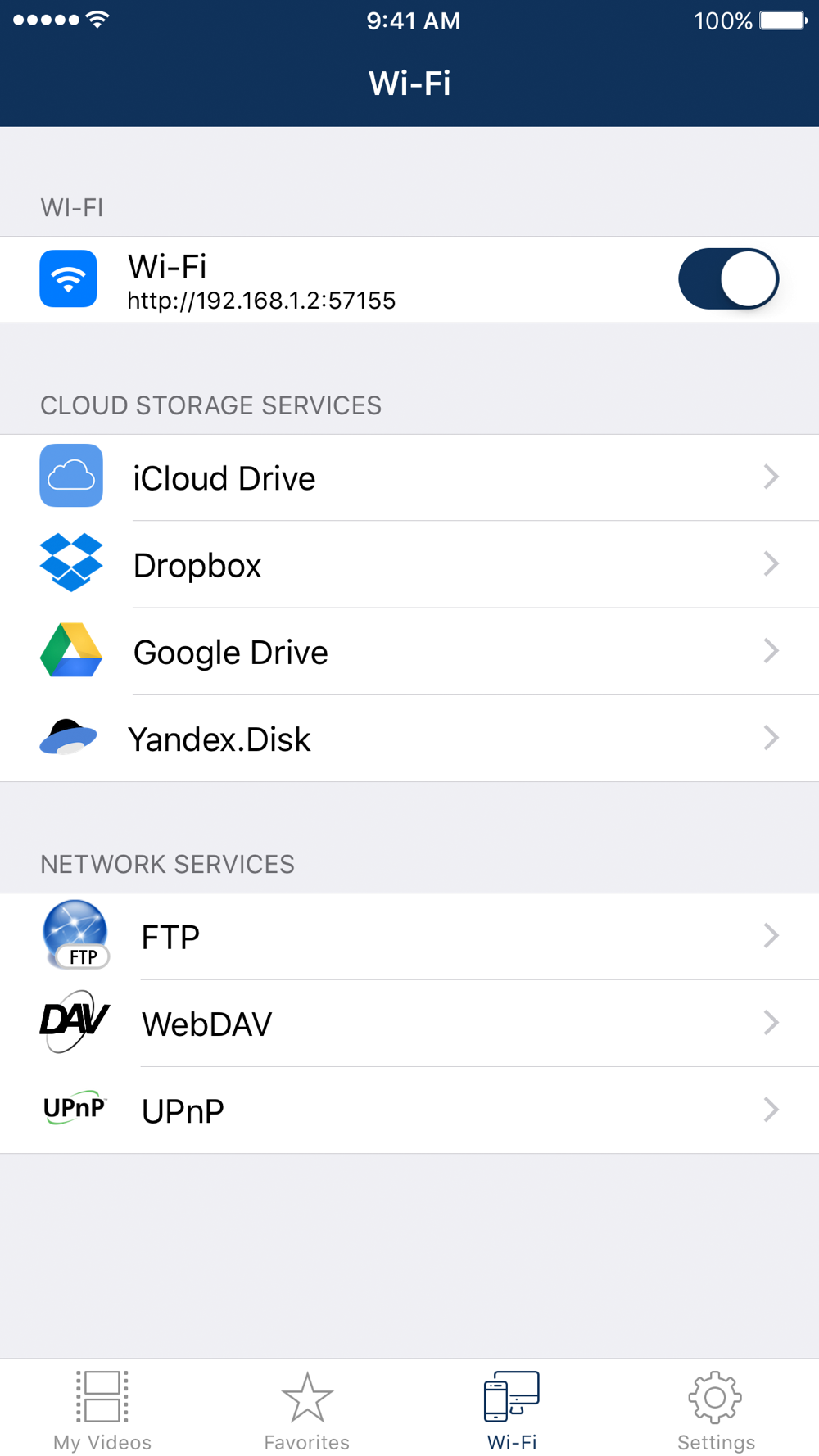819x1456 pixels.
Task: Turn off the Wi-Fi transfer switch
Action: [x=728, y=279]
